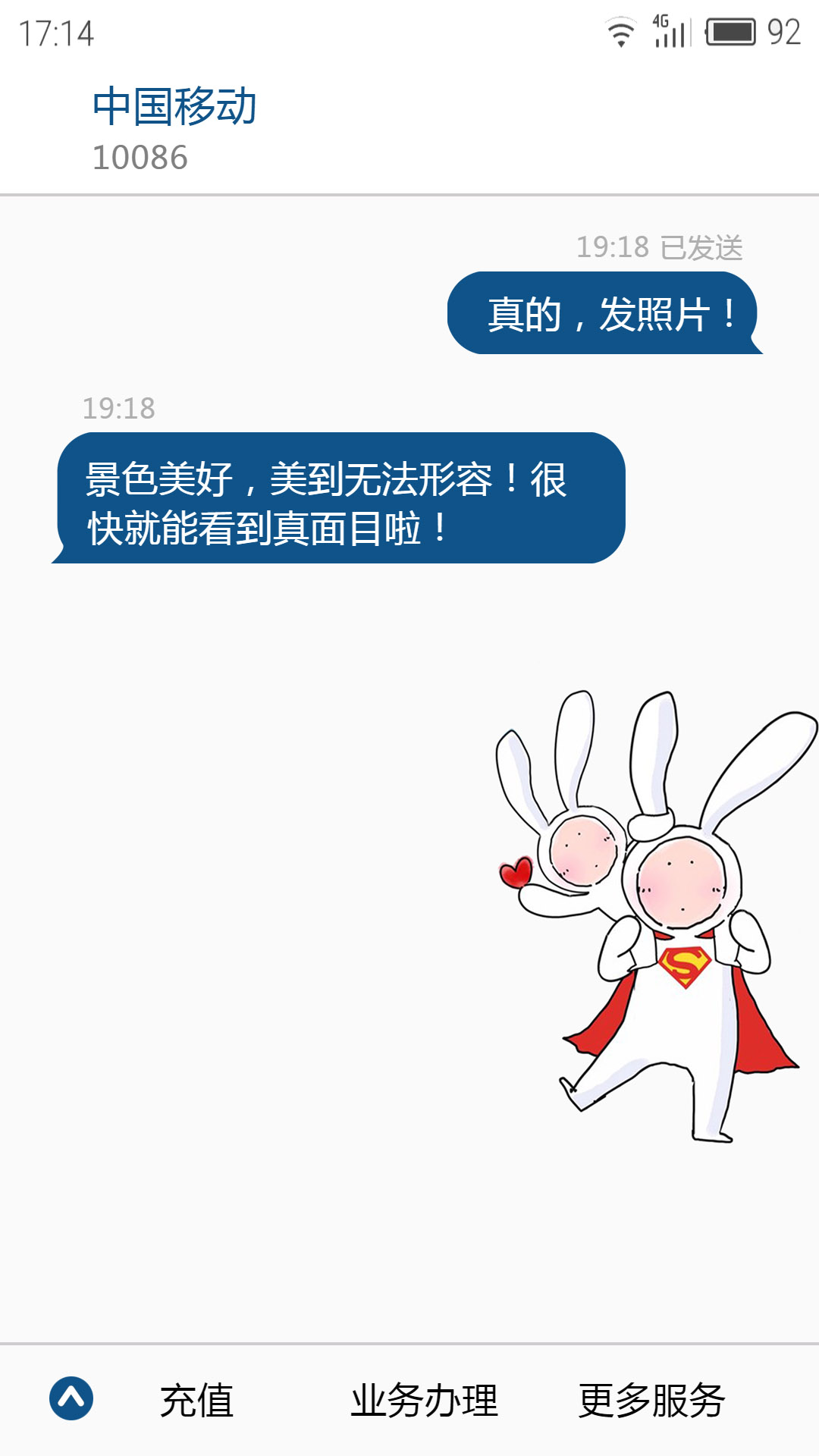This screenshot has height=1456, width=819.
Task: Open the 业务办理 service menu
Action: pos(424,1400)
